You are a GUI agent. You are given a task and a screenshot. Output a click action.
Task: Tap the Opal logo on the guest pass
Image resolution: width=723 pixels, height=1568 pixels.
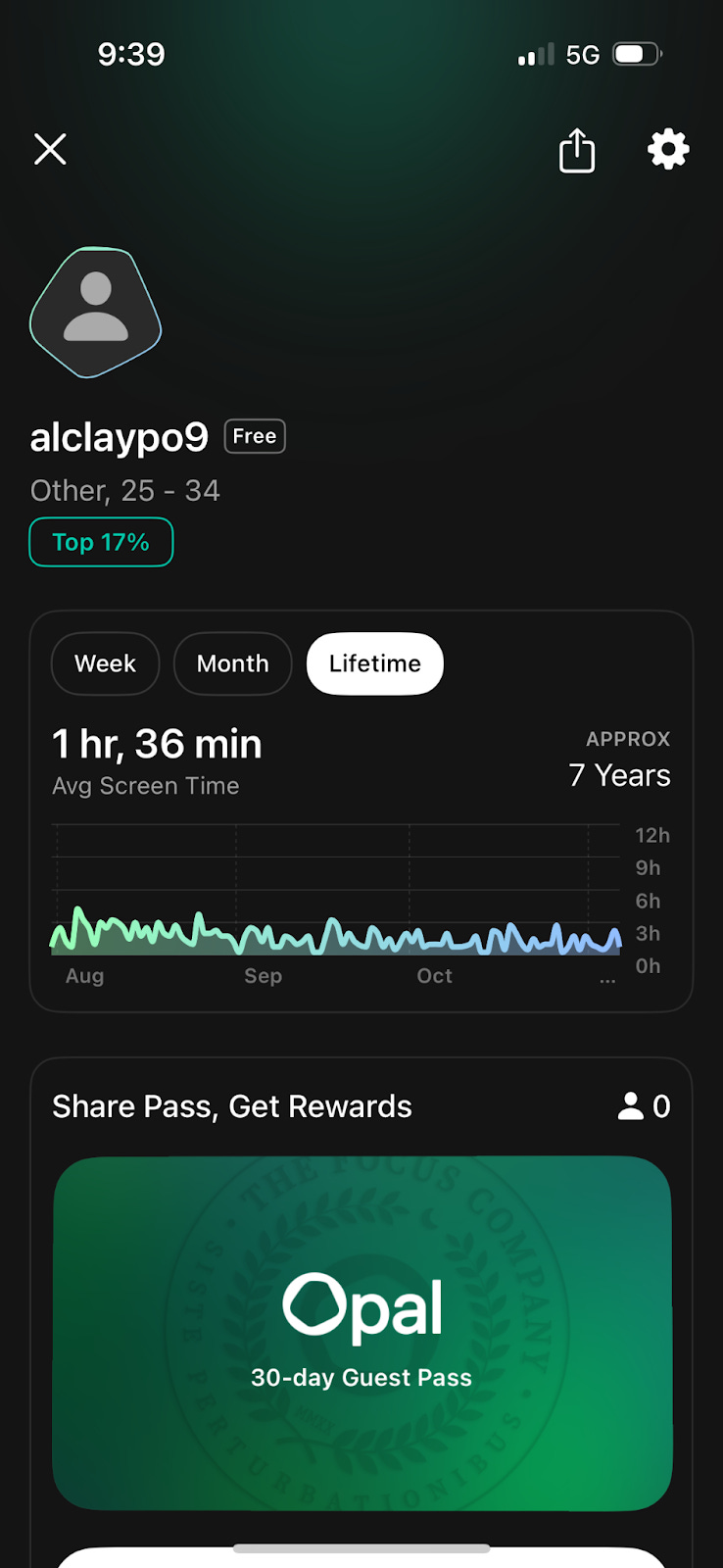tap(361, 1306)
